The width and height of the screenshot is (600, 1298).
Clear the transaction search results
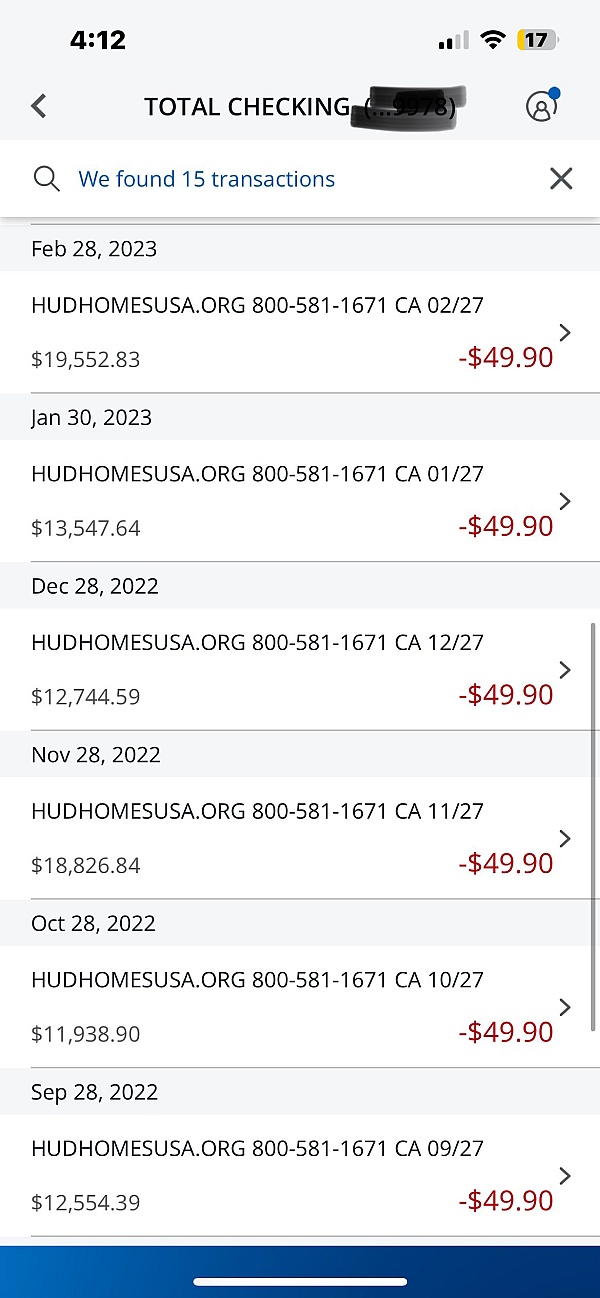coord(561,179)
